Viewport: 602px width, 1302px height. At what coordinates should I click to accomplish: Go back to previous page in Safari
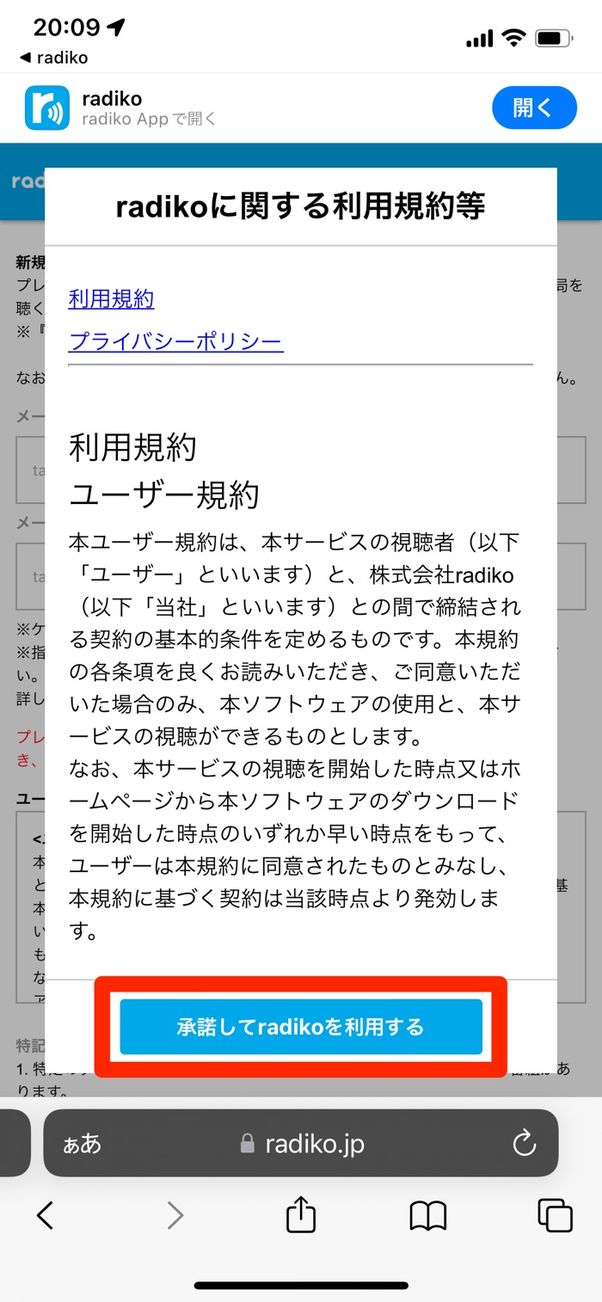pyautogui.click(x=45, y=1215)
